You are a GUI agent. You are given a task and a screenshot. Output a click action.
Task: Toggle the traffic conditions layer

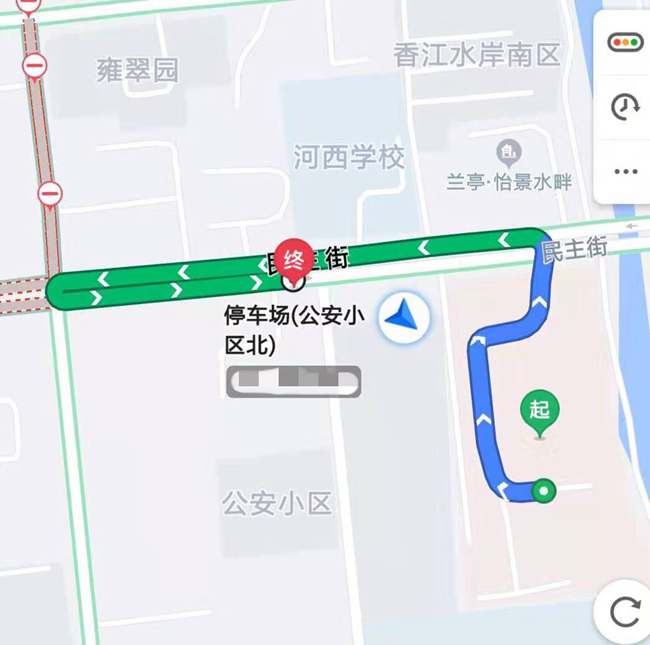click(625, 43)
